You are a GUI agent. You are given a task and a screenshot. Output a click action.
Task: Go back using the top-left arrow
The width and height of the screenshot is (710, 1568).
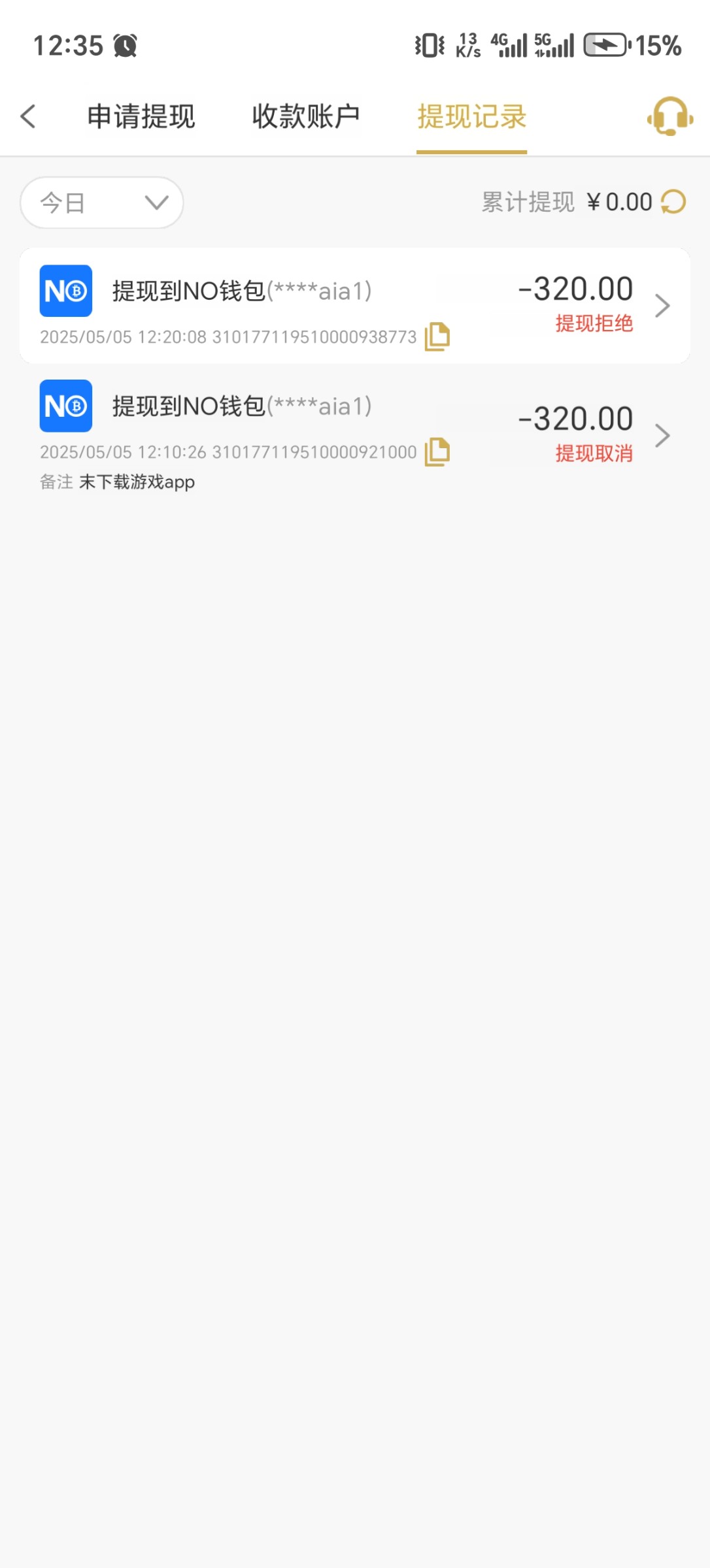[28, 117]
